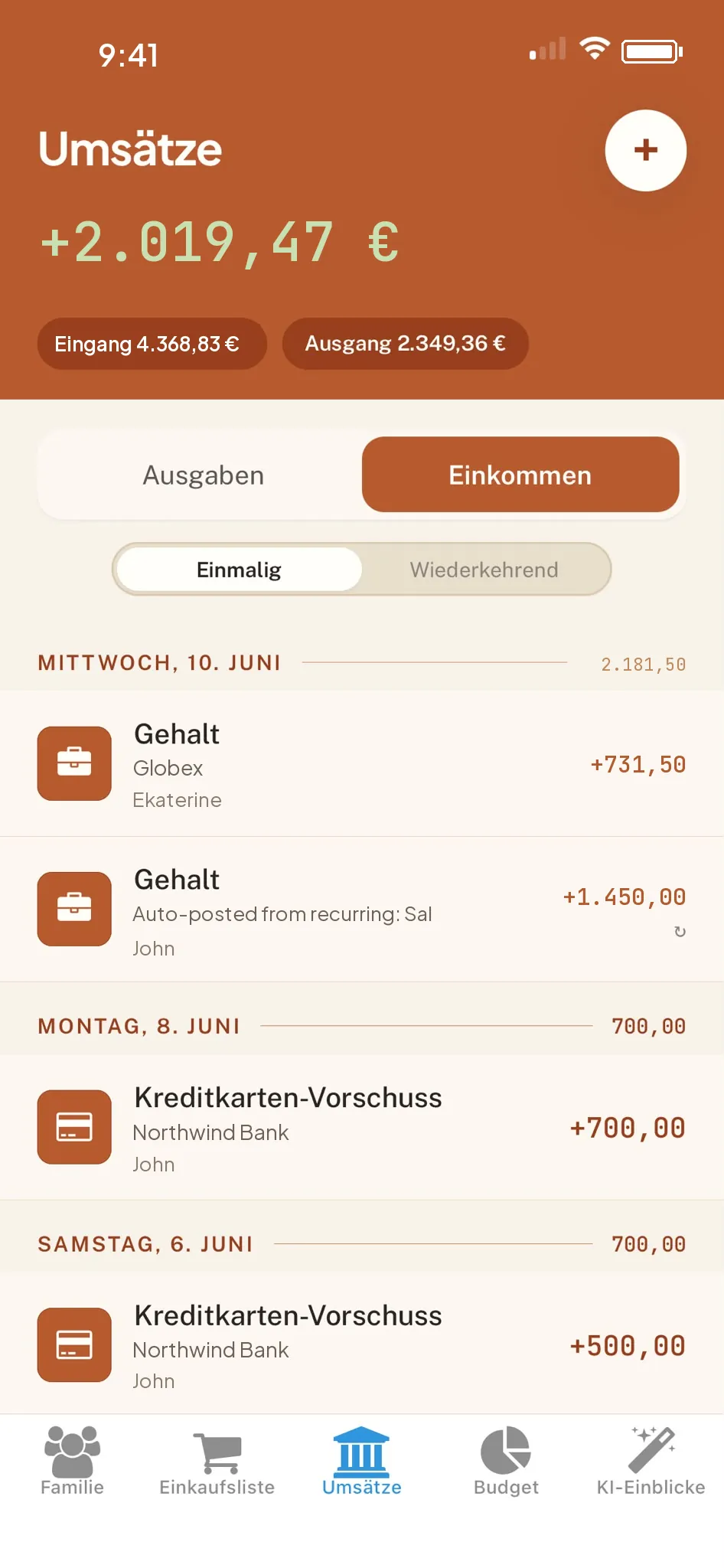Open the +500,00 Kreditkarten-Vorschuss entry
Viewport: 724px width, 1568px height.
click(x=362, y=1344)
